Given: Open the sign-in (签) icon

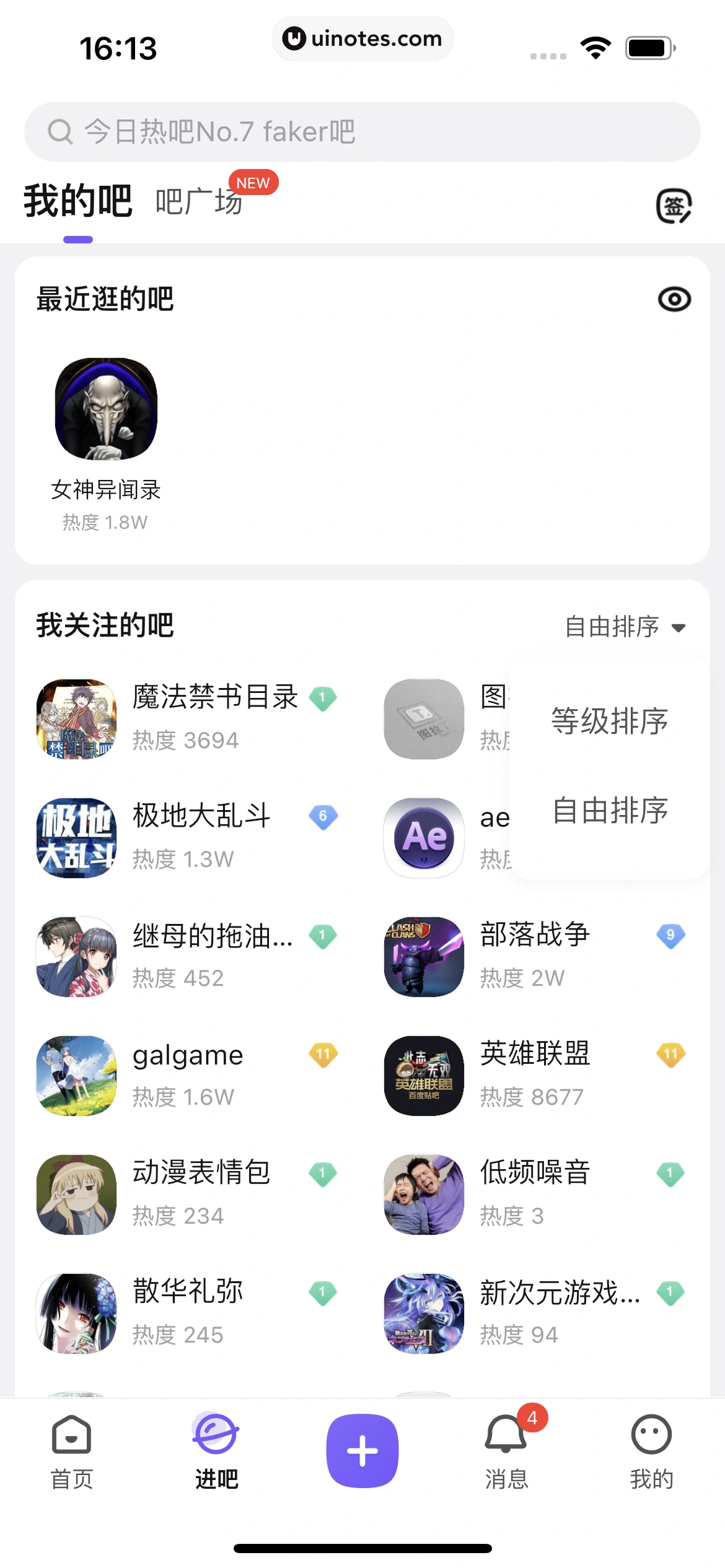Looking at the screenshot, I should click(x=674, y=206).
